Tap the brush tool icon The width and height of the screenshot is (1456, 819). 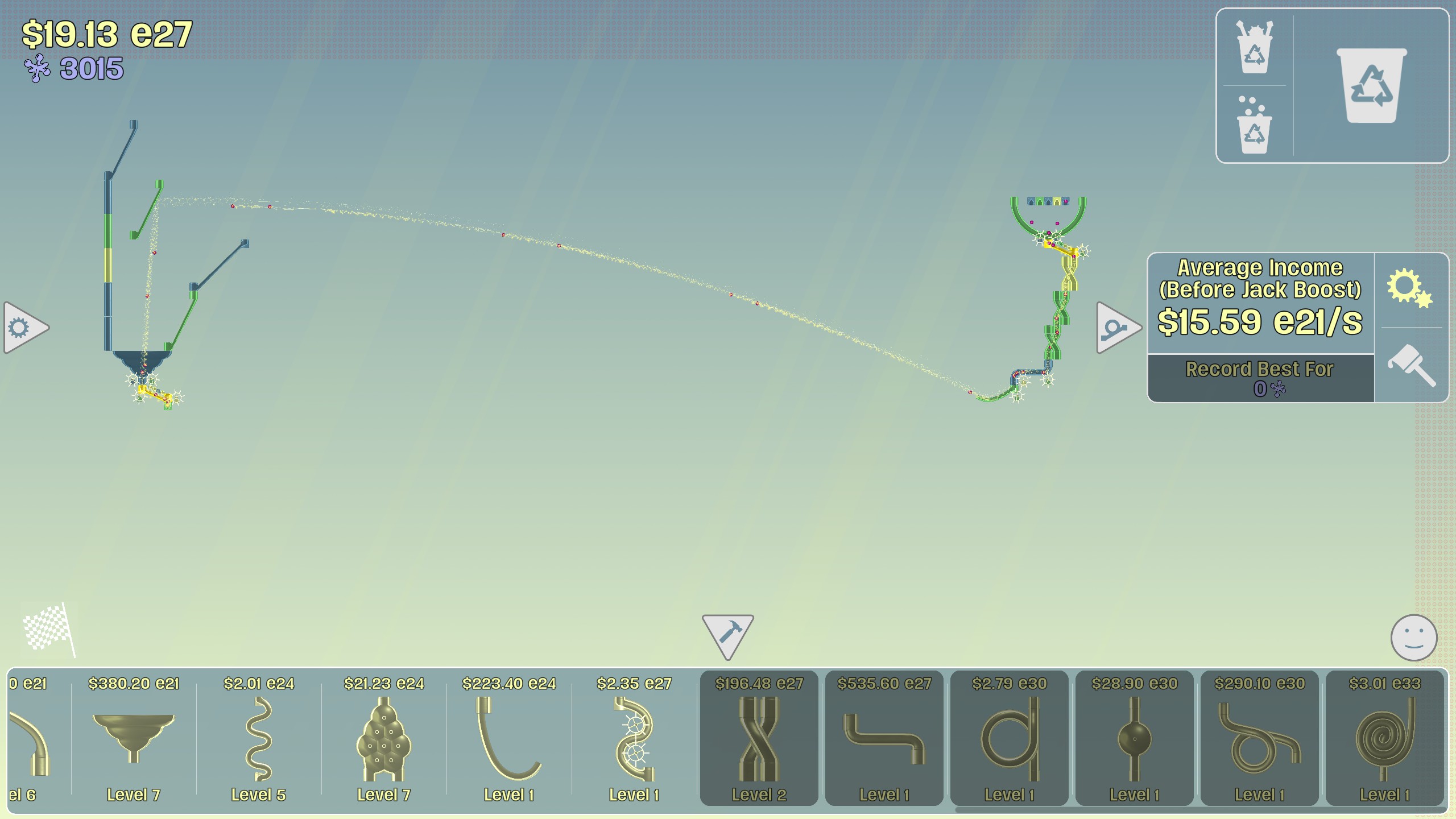1410,366
